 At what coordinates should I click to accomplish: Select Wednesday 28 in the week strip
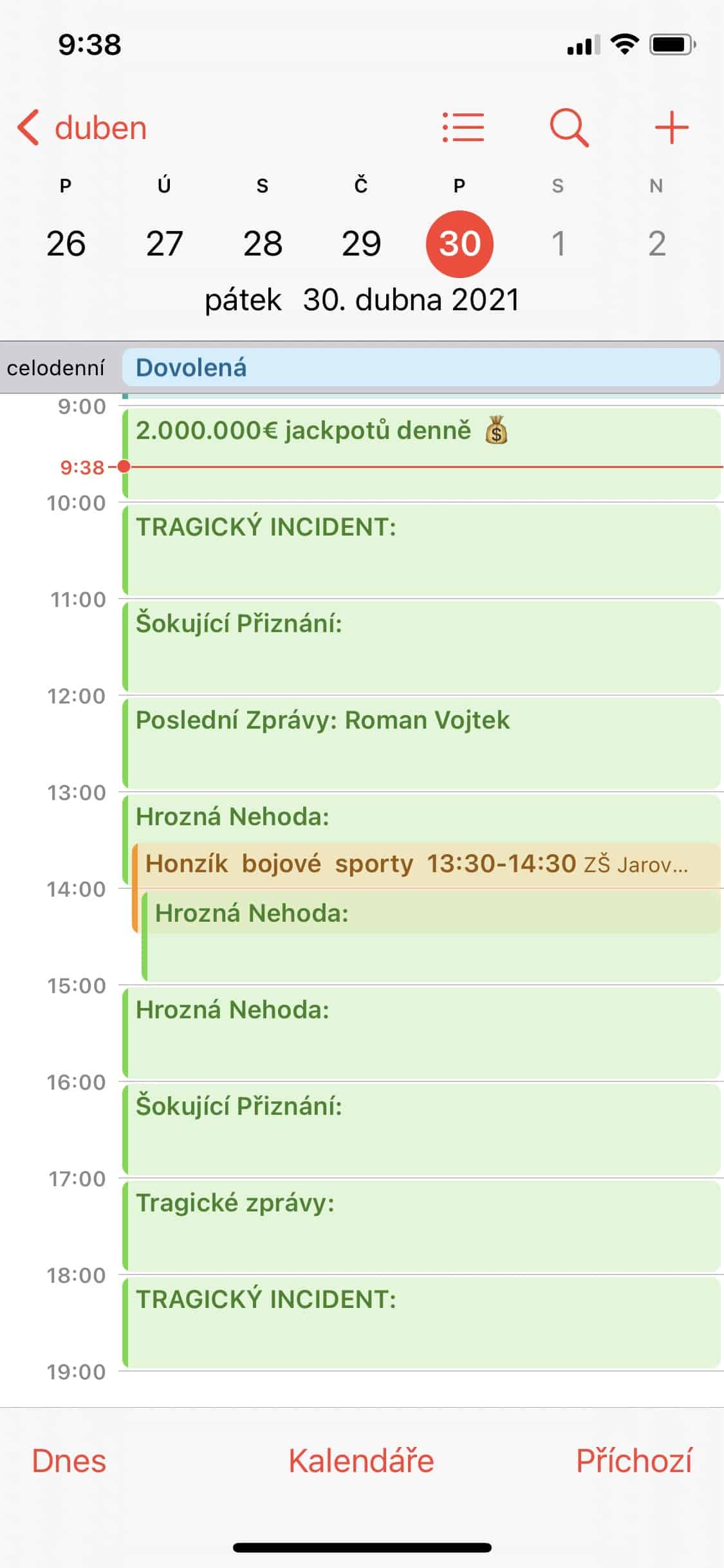tap(263, 243)
